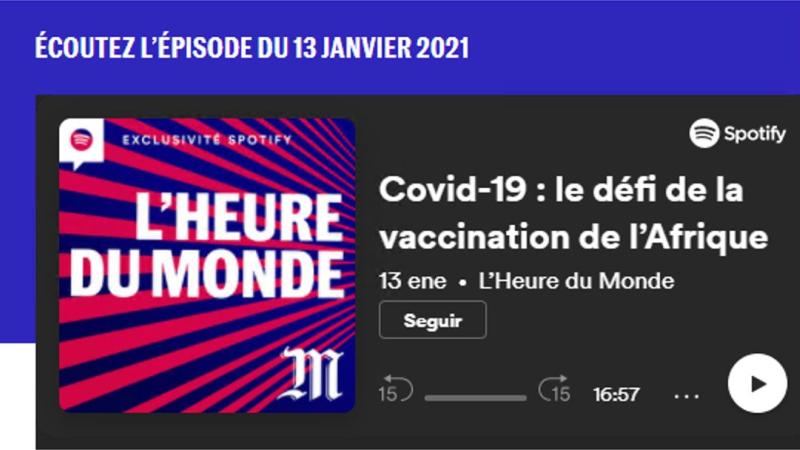Open L'Heure du Monde cover art

pos(207,265)
